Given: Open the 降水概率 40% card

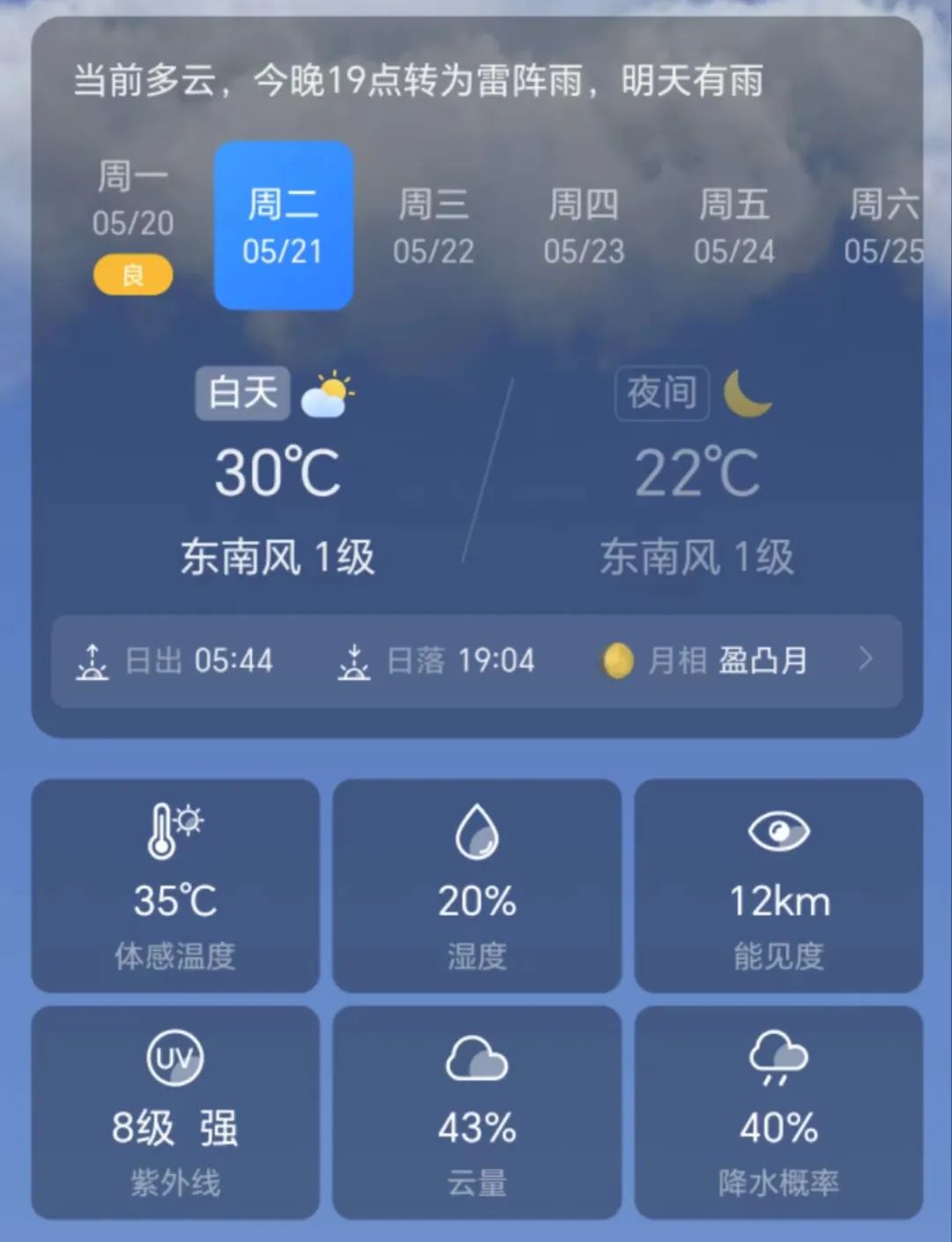Looking at the screenshot, I should (x=779, y=1112).
